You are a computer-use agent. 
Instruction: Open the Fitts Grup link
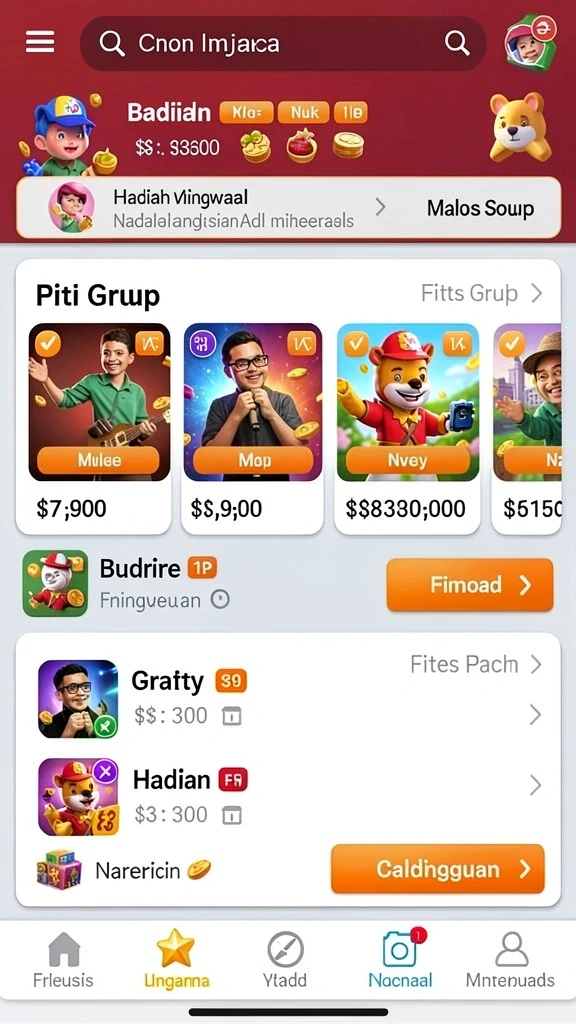(482, 293)
